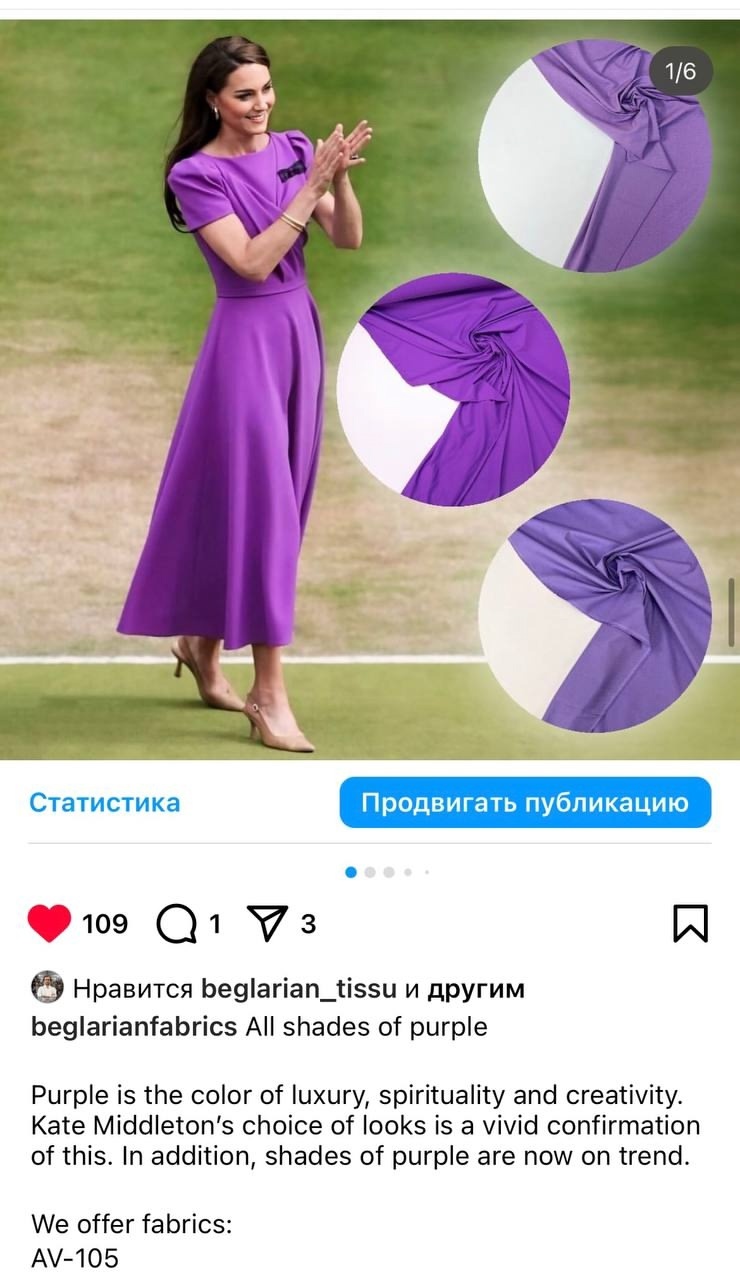This screenshot has height=1280, width=740.
Task: Tap the Продвигать публикацию button
Action: 525,803
